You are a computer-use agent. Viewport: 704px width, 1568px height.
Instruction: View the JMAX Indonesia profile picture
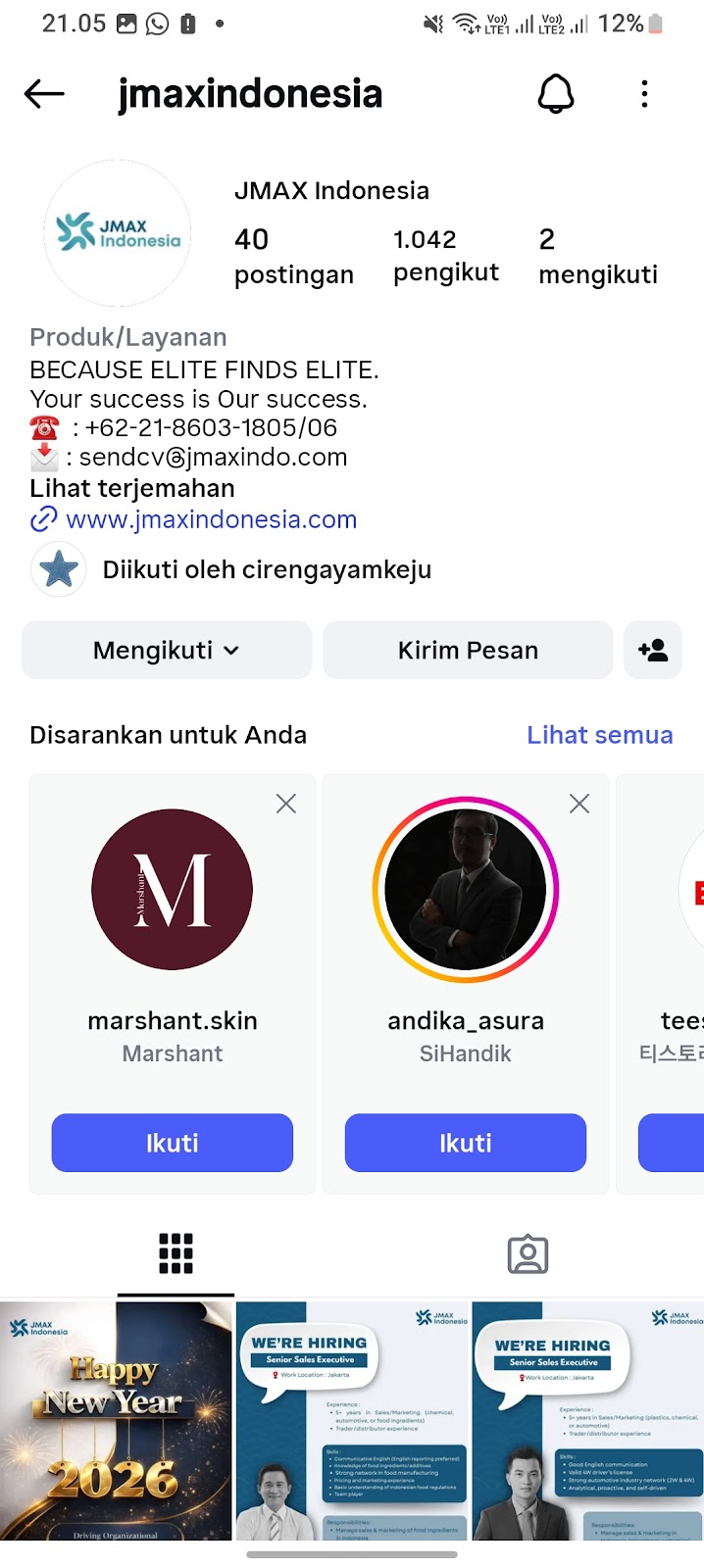coord(118,233)
